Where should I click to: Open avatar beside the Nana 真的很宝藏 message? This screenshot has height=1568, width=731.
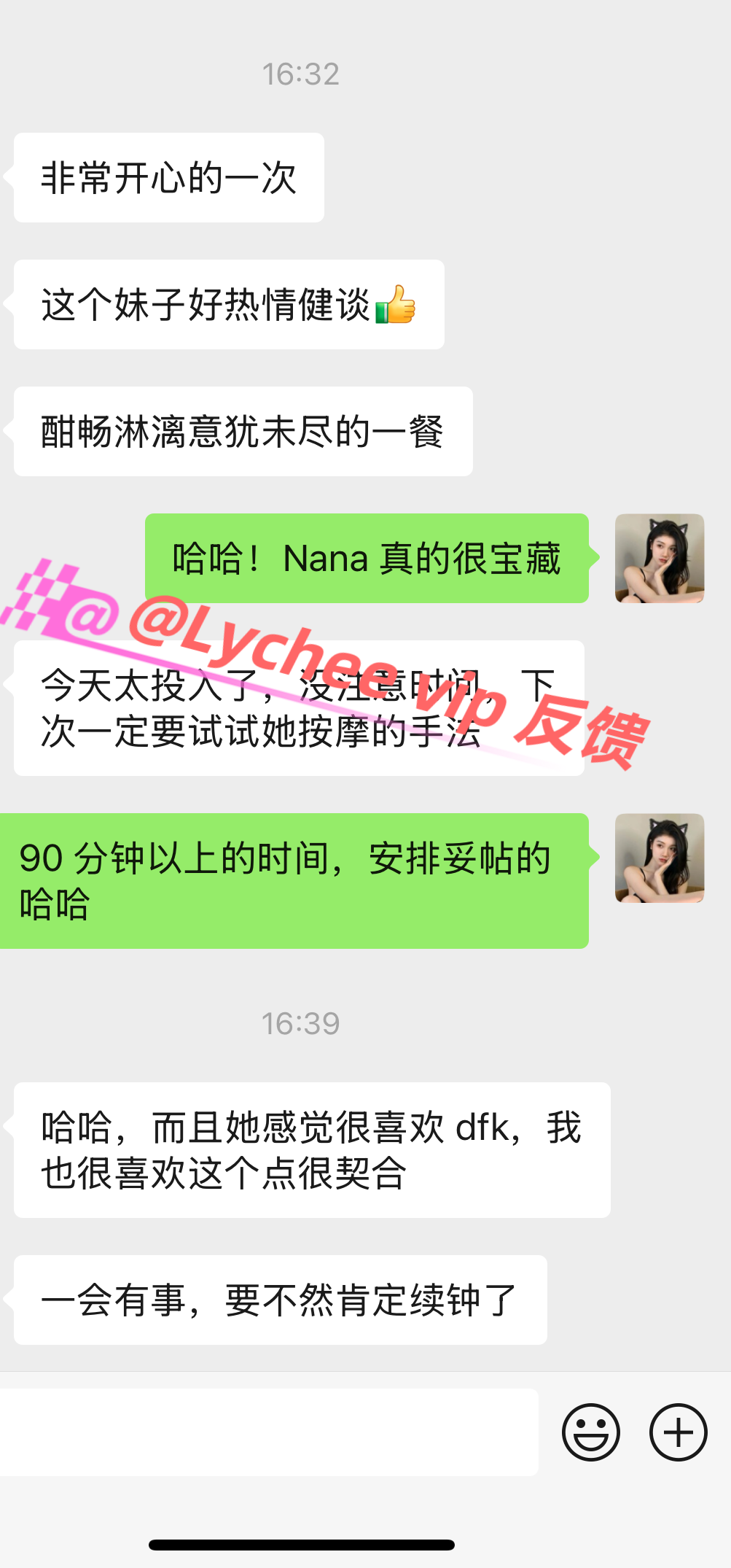[x=660, y=559]
